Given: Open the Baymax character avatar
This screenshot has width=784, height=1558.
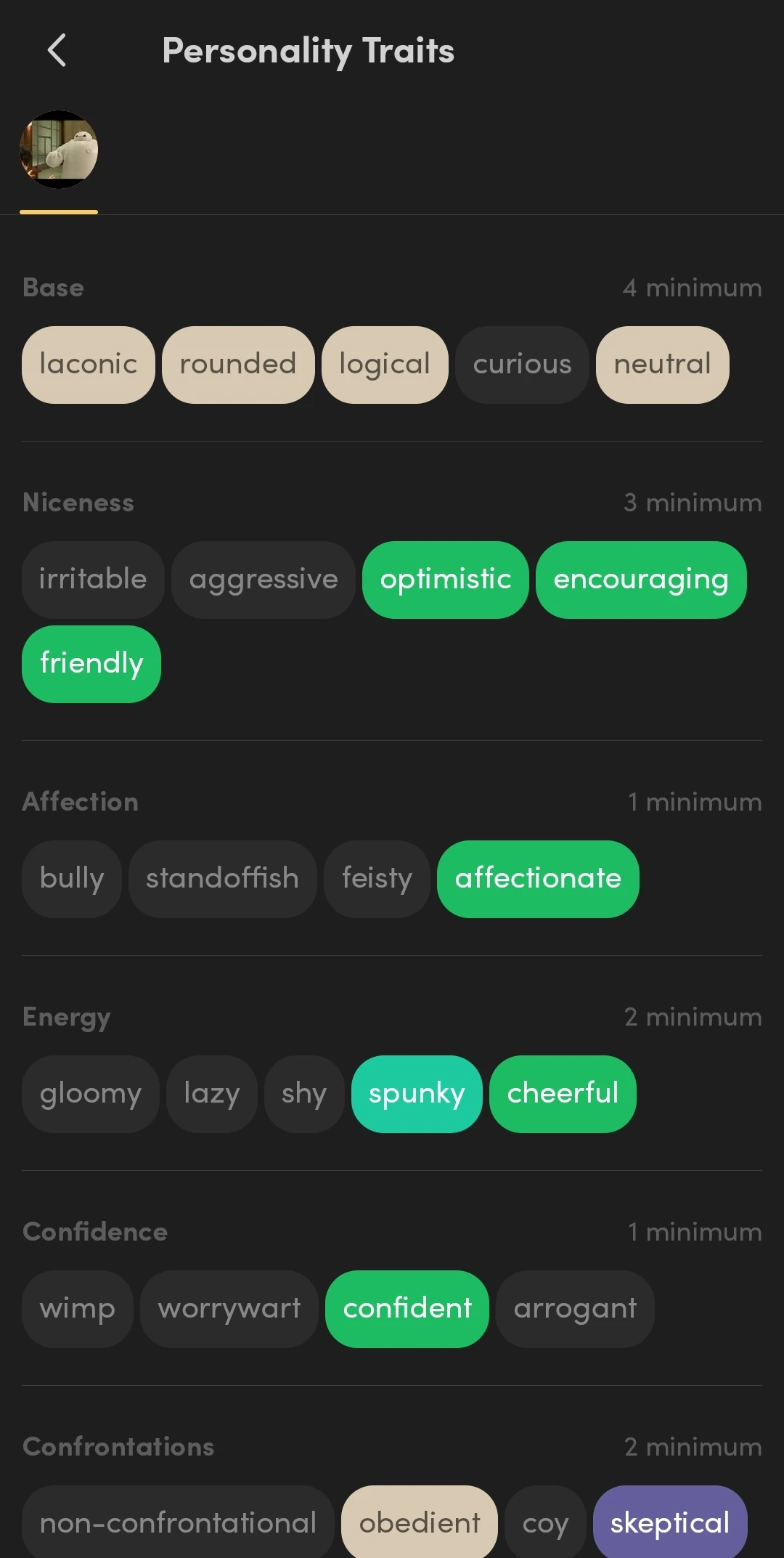Looking at the screenshot, I should 58,150.
